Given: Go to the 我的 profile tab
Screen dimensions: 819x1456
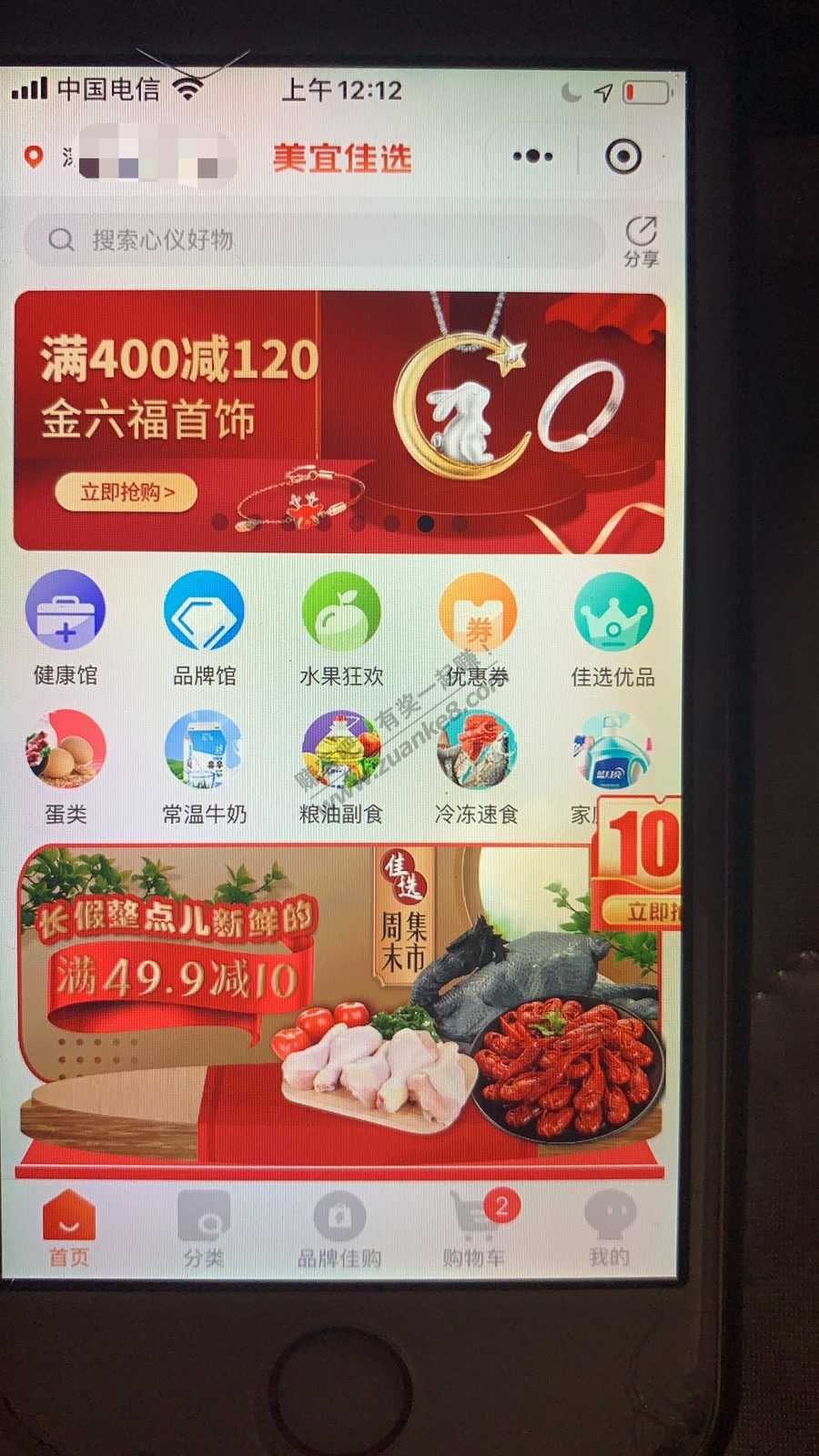Looking at the screenshot, I should 609,1229.
